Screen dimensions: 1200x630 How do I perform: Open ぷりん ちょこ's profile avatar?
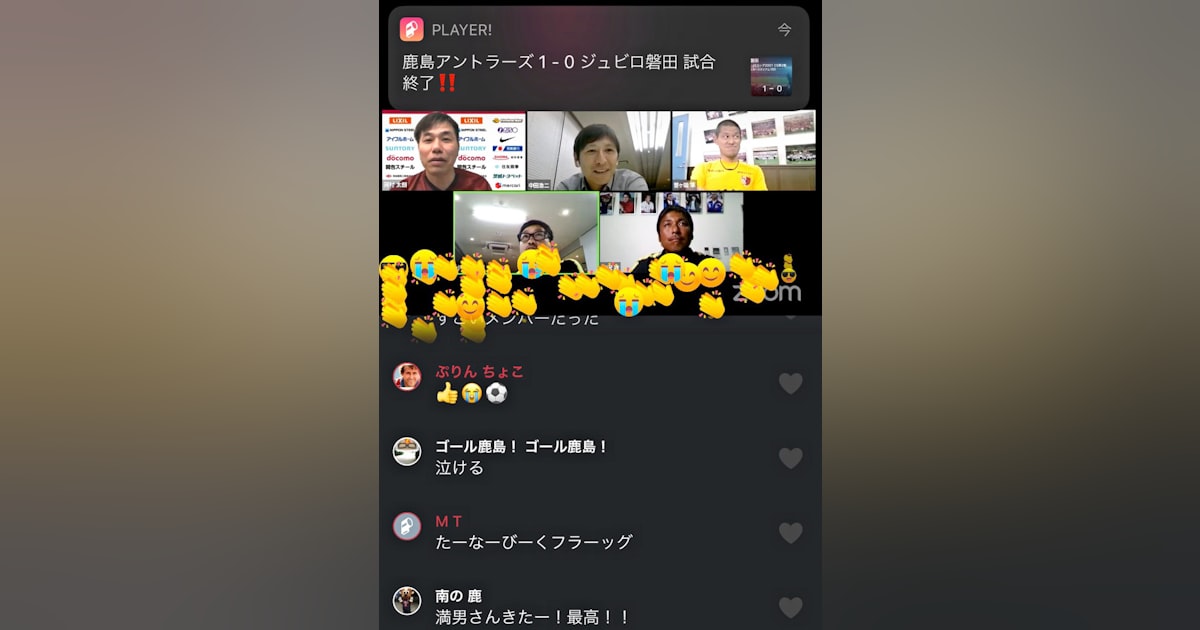(x=407, y=377)
